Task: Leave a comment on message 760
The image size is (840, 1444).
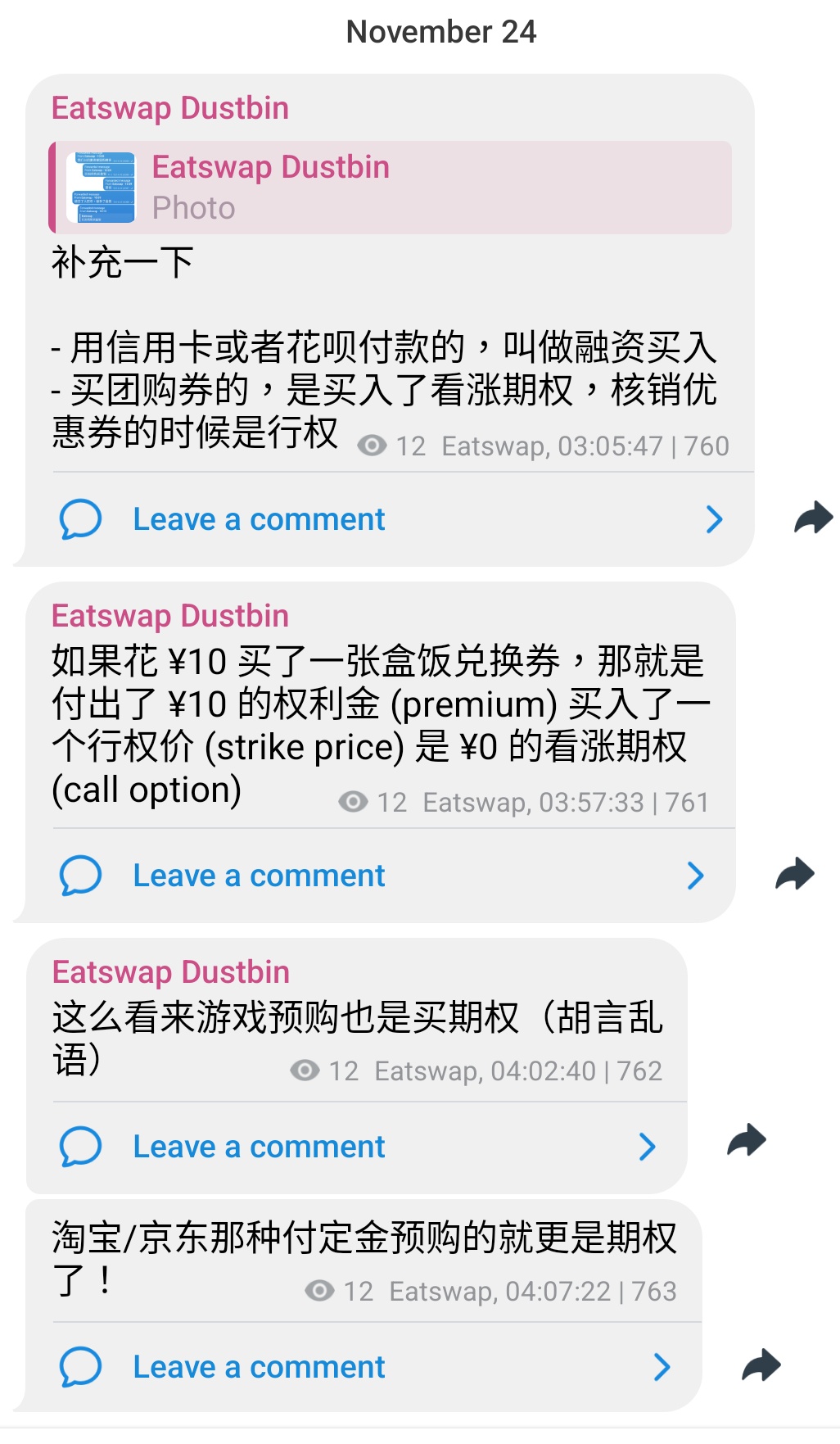Action: click(x=259, y=519)
